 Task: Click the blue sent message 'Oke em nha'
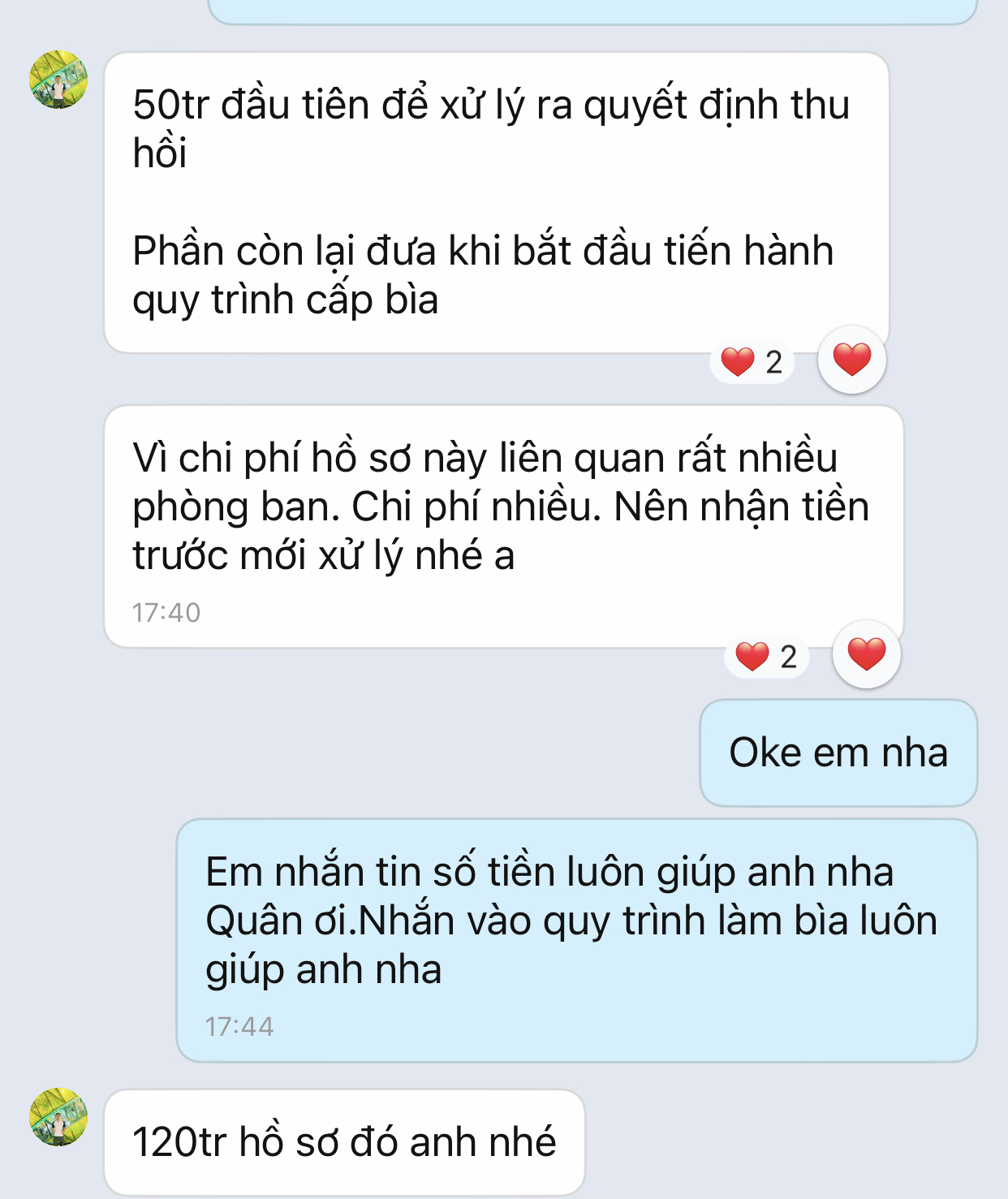(x=839, y=753)
